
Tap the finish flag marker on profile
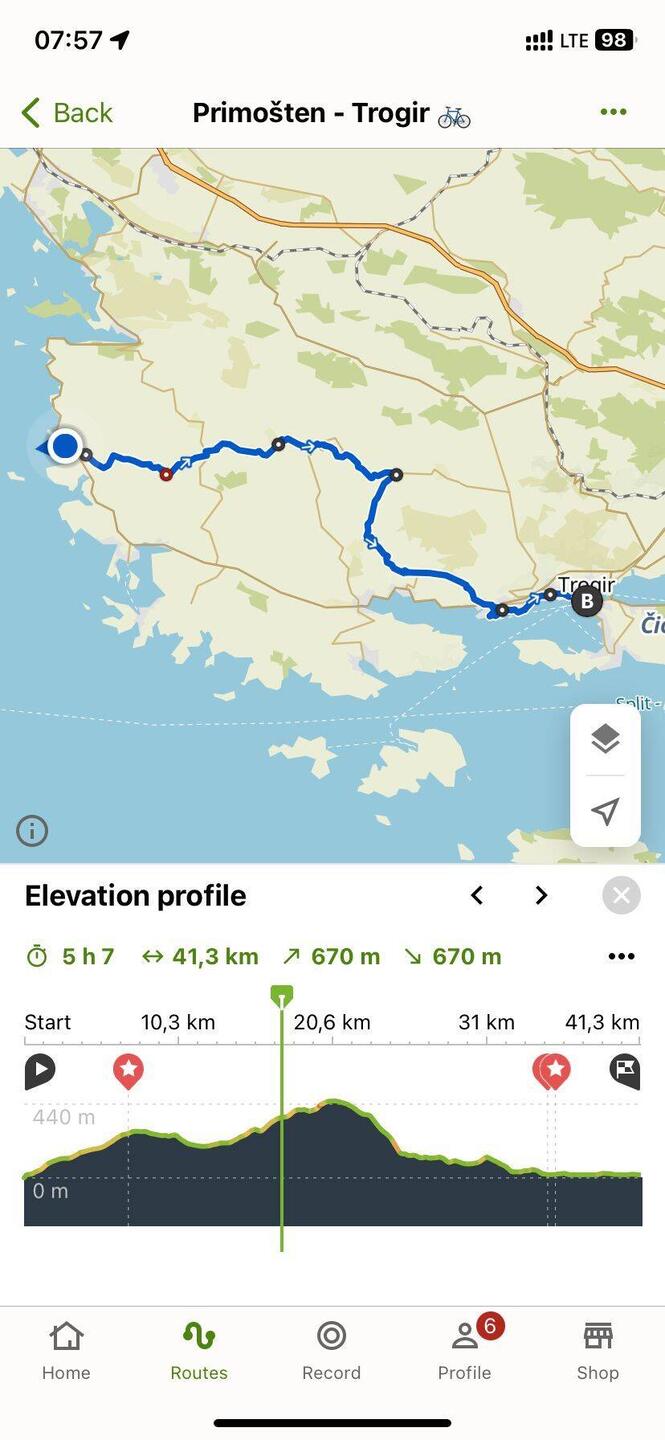pos(625,1070)
